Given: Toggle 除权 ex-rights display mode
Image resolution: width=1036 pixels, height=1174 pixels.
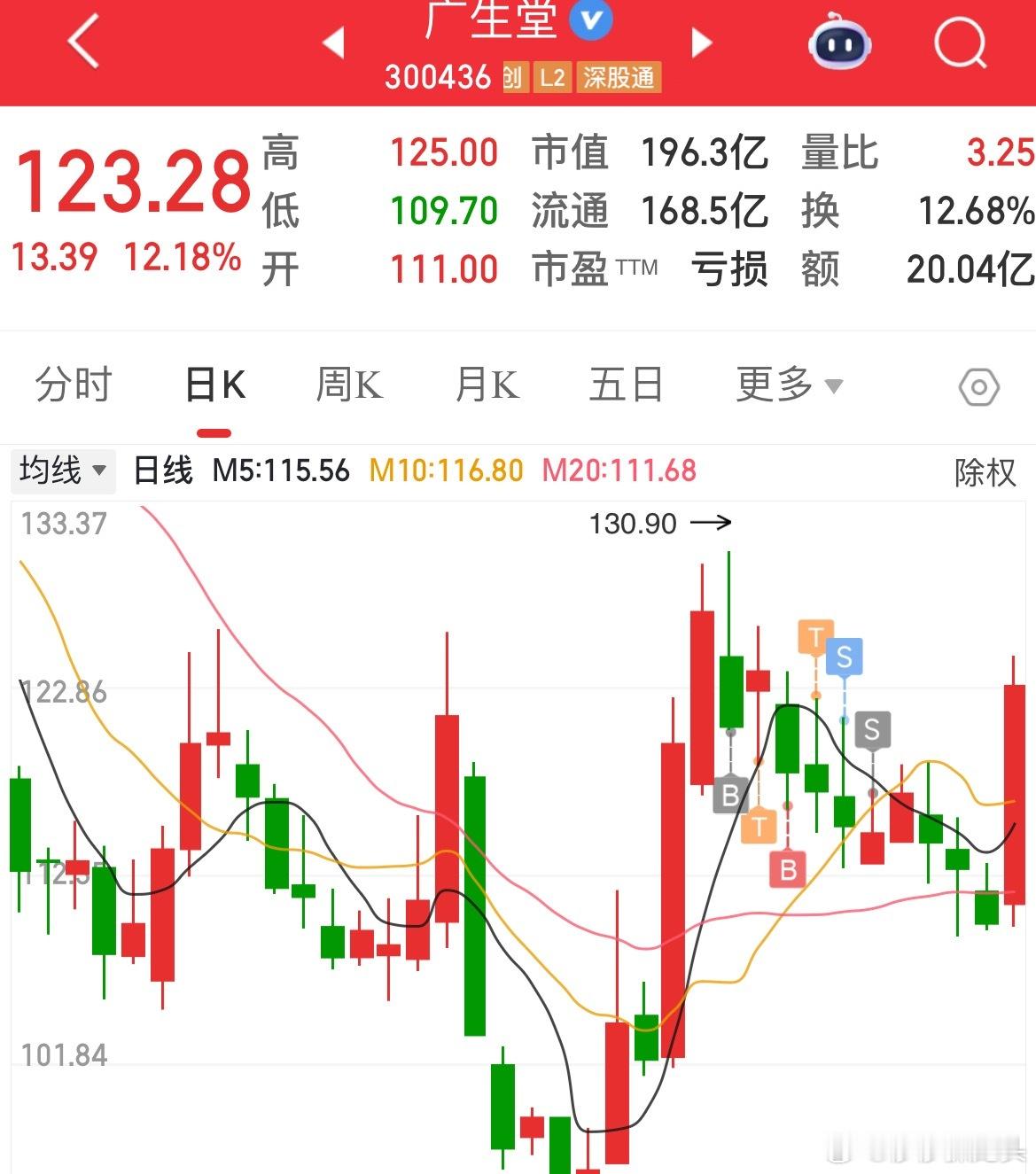Looking at the screenshot, I should (984, 472).
